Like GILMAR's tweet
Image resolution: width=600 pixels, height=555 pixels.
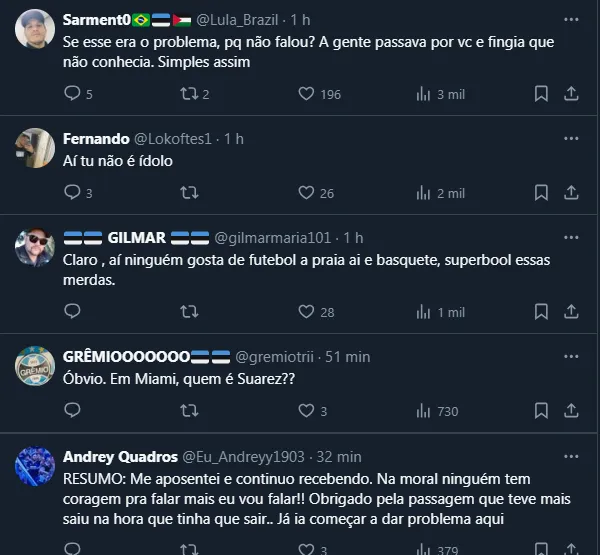click(307, 312)
